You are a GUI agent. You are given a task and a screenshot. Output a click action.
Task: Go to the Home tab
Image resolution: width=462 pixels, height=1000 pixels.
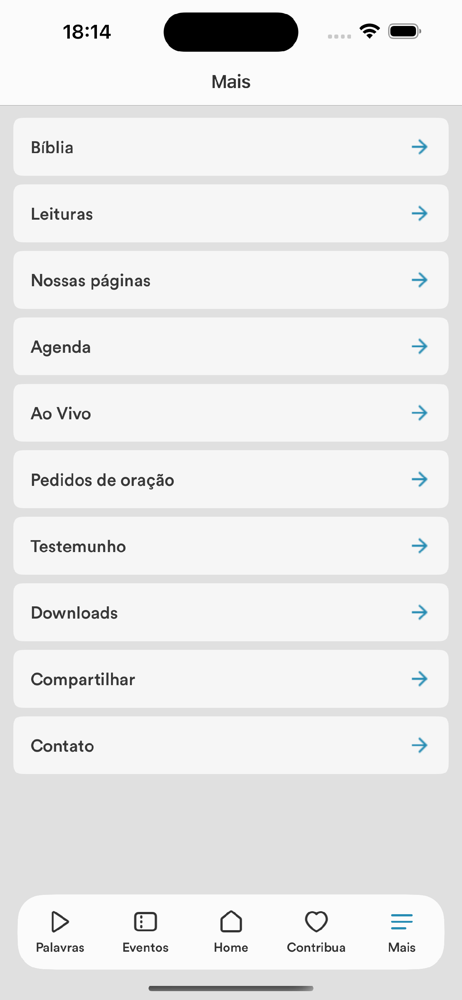(x=231, y=932)
